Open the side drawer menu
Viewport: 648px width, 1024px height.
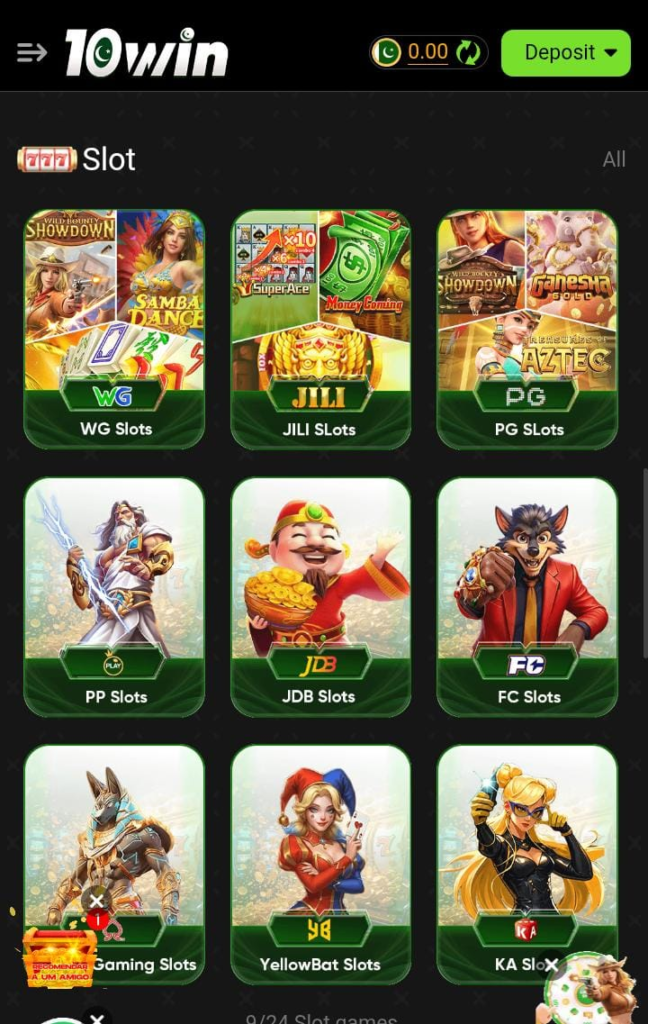32,53
